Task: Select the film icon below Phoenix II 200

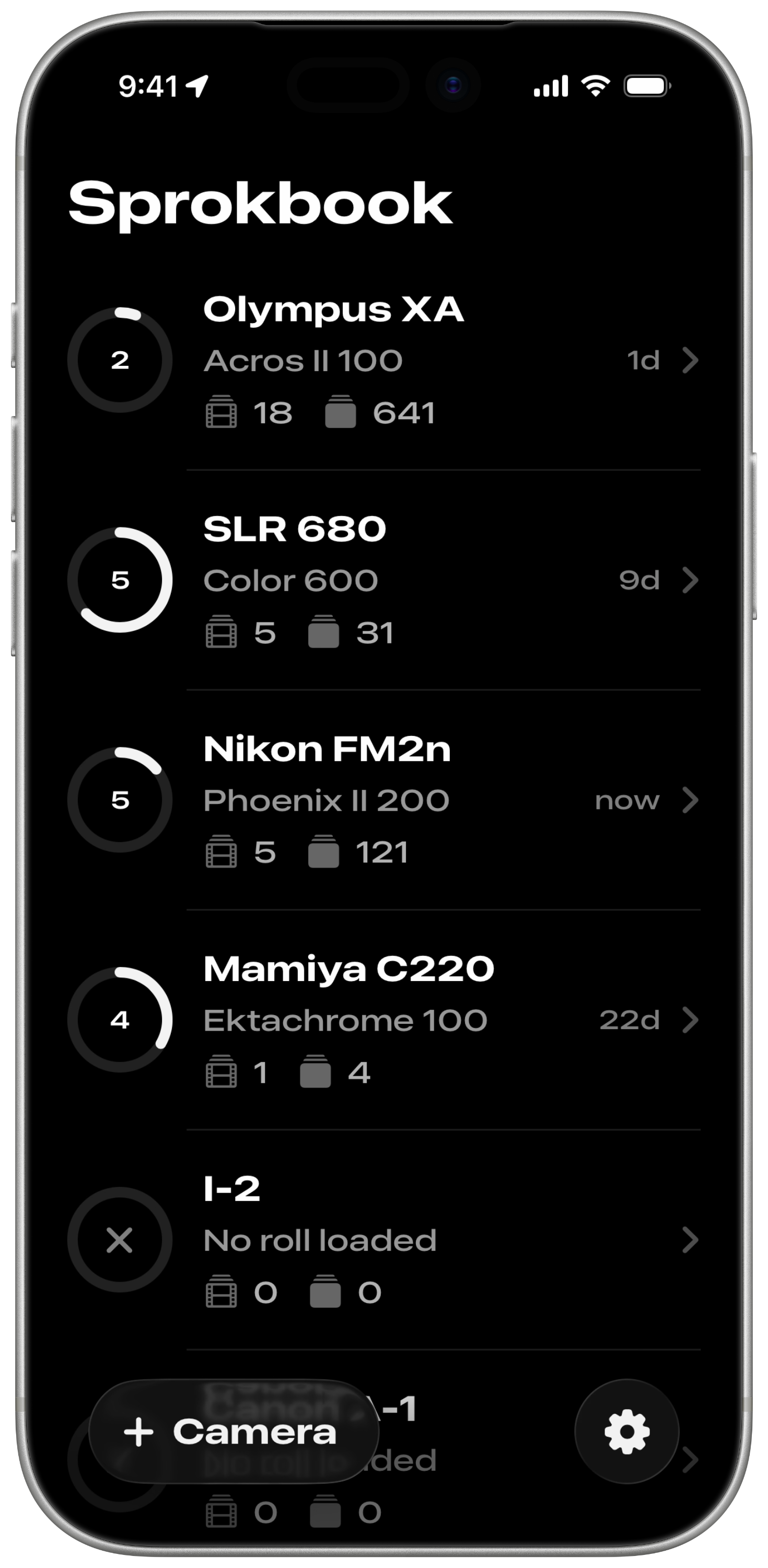Action: tap(223, 852)
